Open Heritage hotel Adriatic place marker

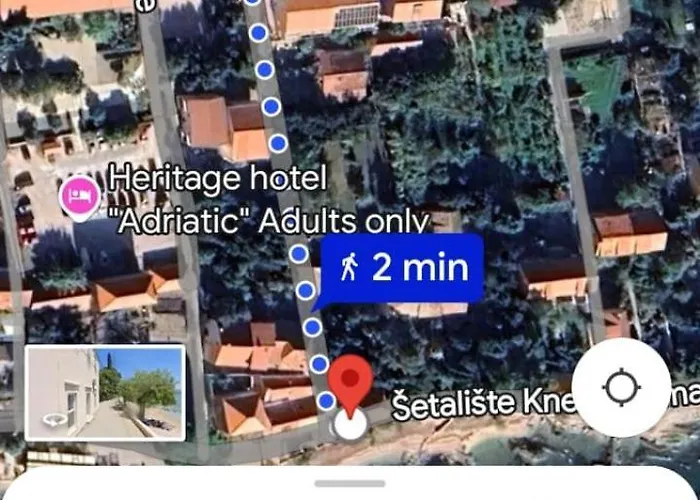tap(77, 196)
